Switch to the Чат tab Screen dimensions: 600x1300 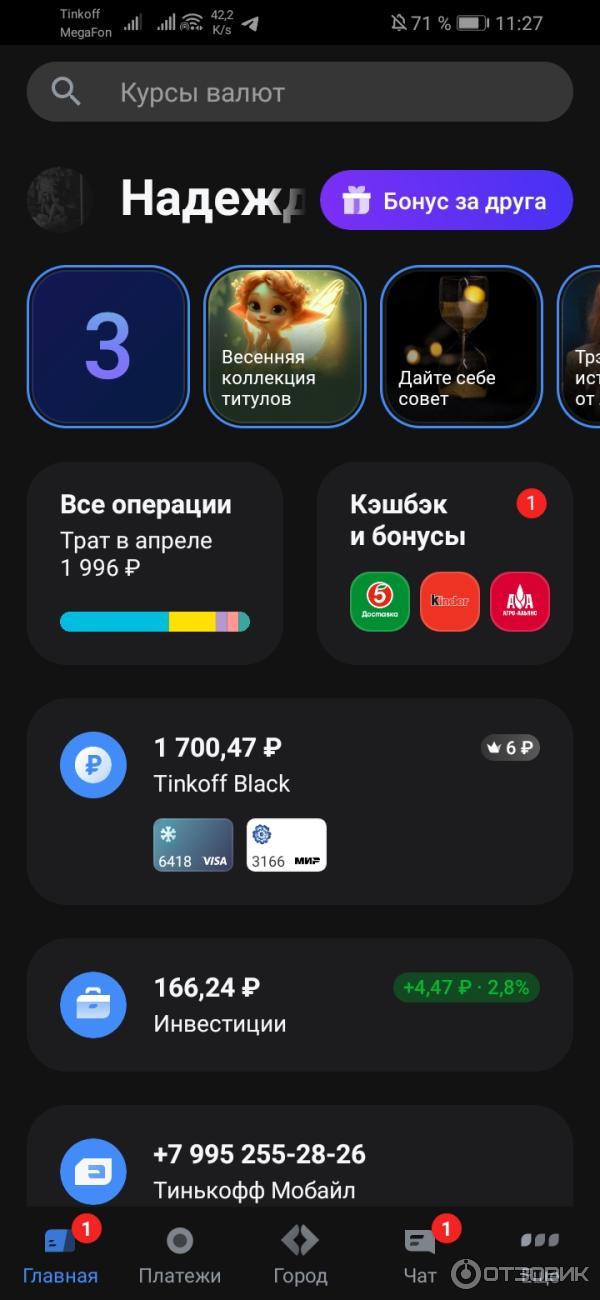[x=420, y=1255]
